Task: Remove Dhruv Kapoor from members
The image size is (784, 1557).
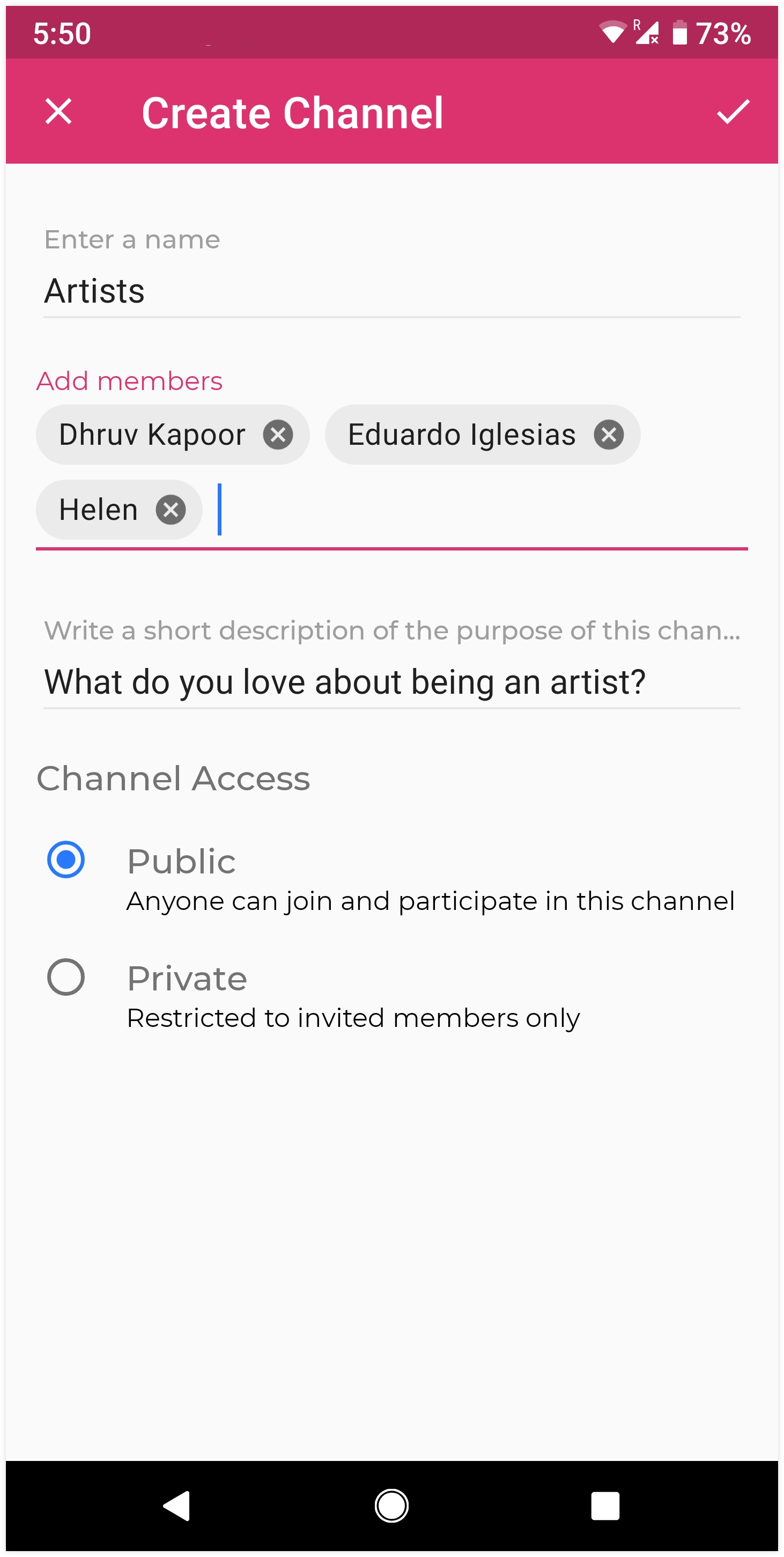Action: click(x=278, y=435)
